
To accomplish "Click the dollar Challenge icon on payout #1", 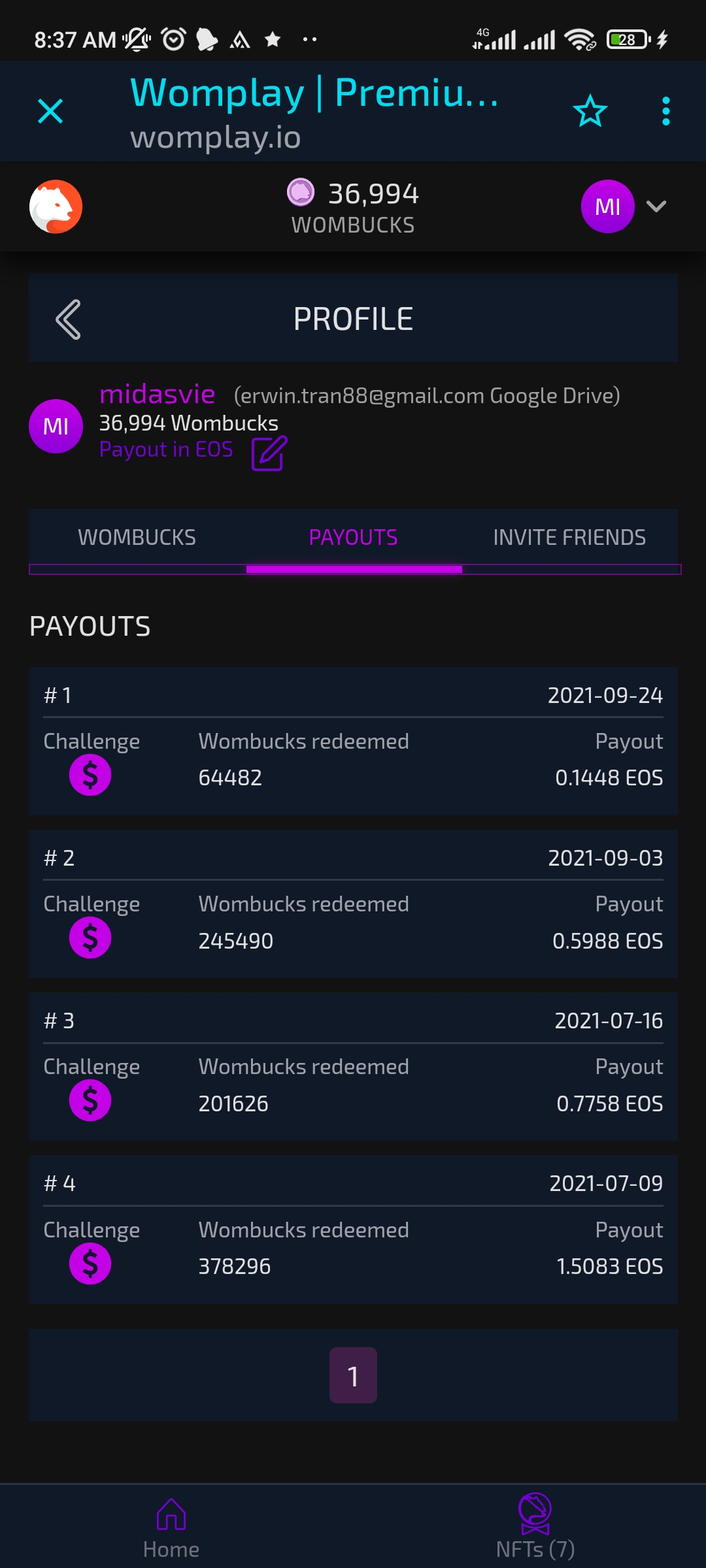I will 91,775.
